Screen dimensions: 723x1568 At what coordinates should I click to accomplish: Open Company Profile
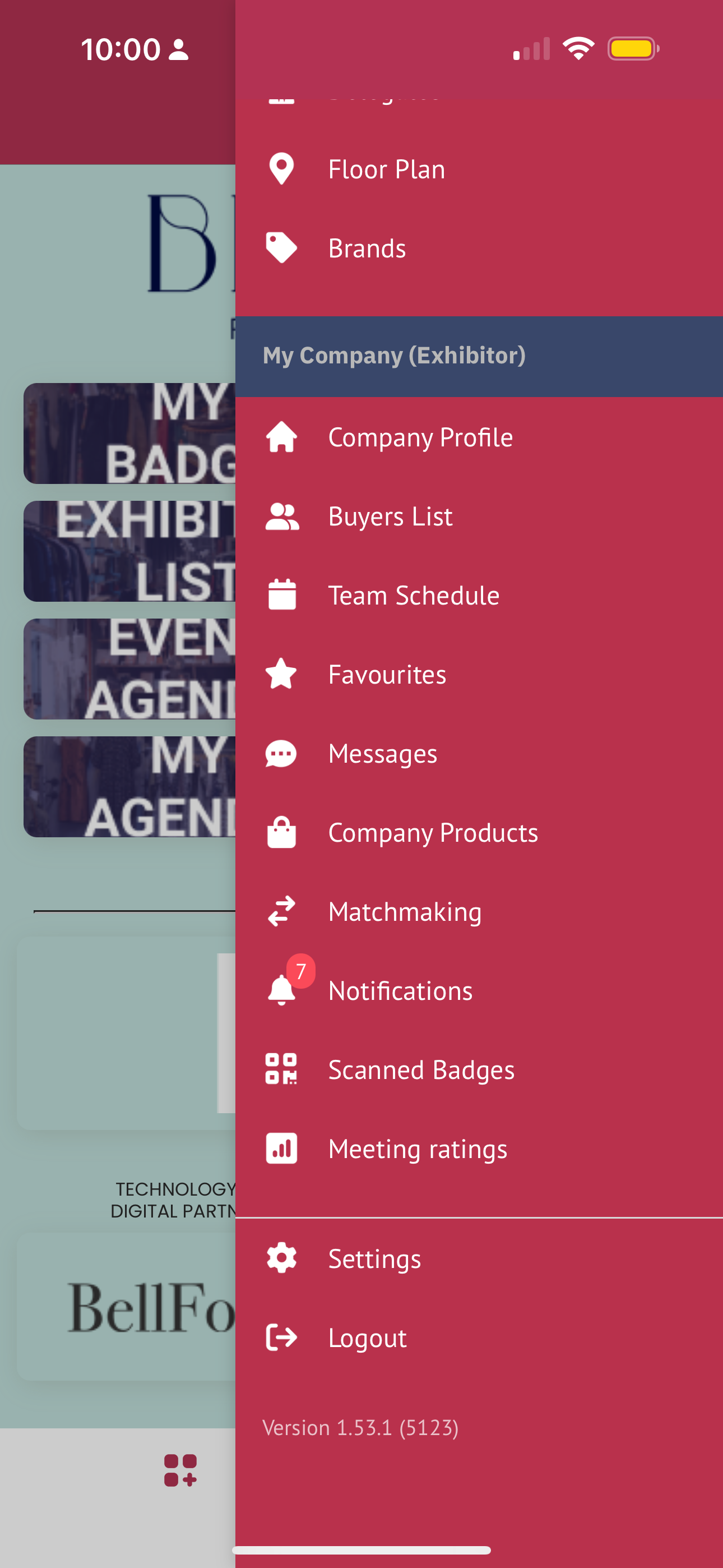click(x=420, y=437)
